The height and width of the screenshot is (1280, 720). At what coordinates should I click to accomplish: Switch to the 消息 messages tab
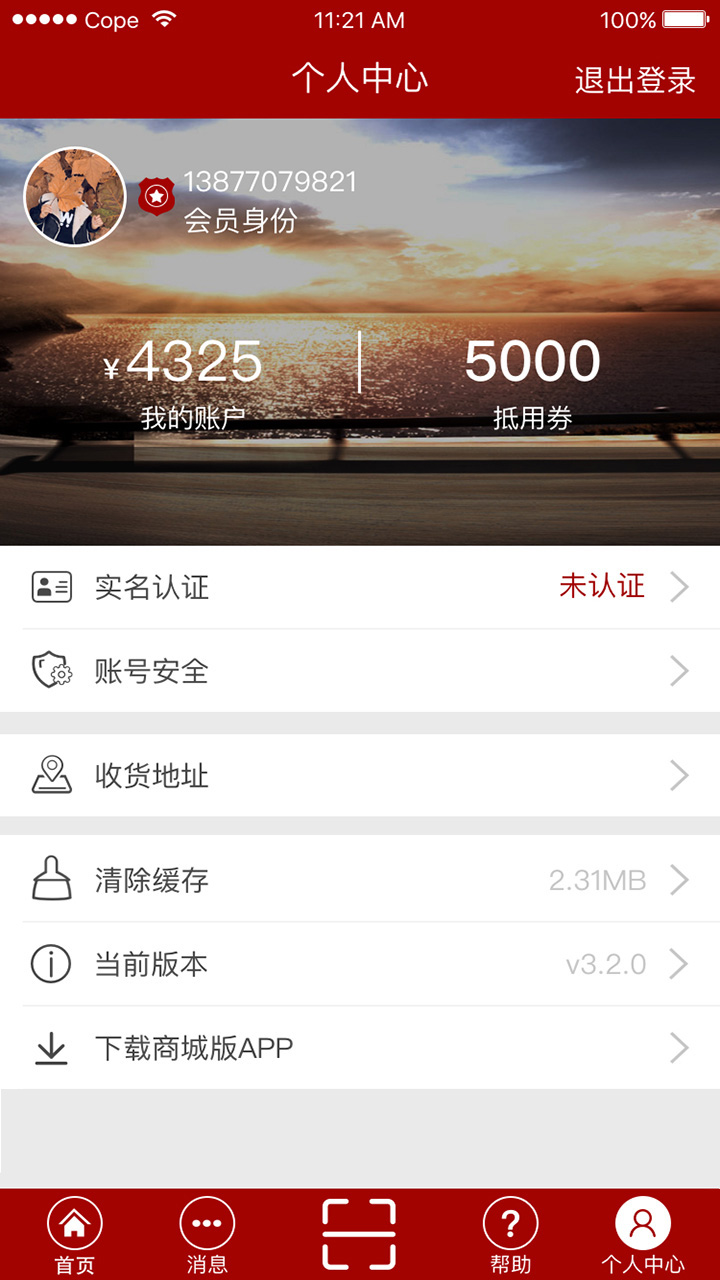coord(207,1235)
